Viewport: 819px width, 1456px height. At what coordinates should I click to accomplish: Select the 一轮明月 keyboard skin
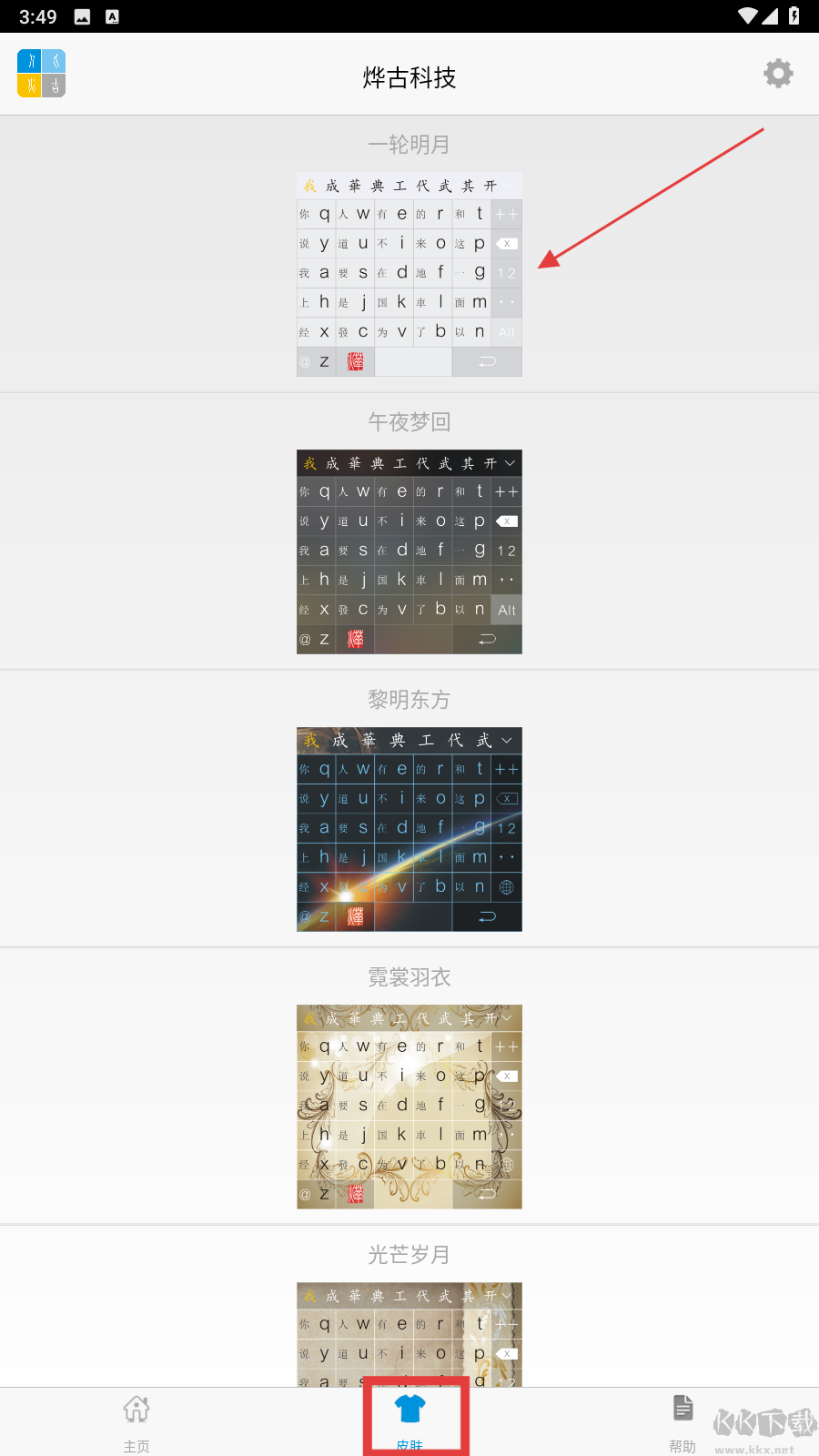[409, 274]
